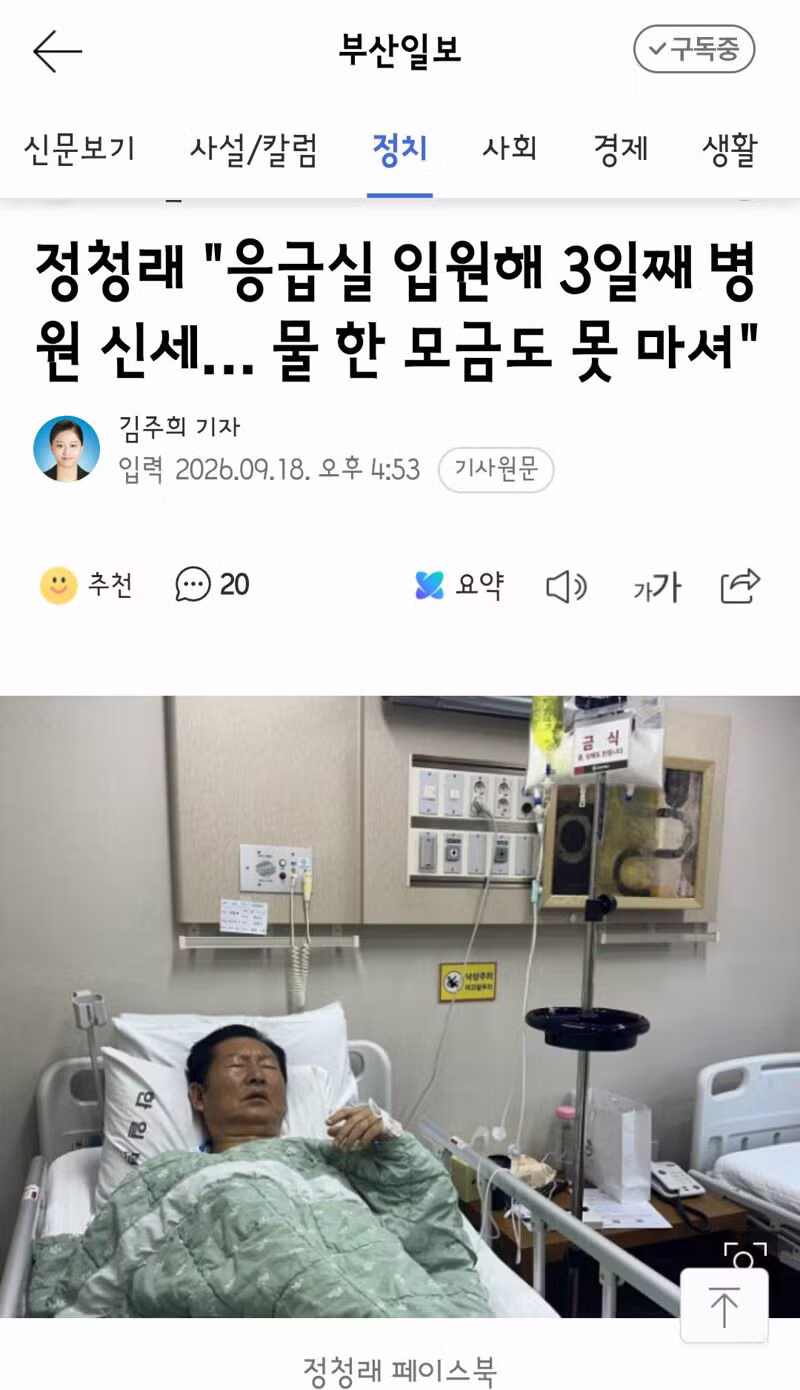Open the 기사원문 original article
This screenshot has width=800, height=1390.
[496, 469]
